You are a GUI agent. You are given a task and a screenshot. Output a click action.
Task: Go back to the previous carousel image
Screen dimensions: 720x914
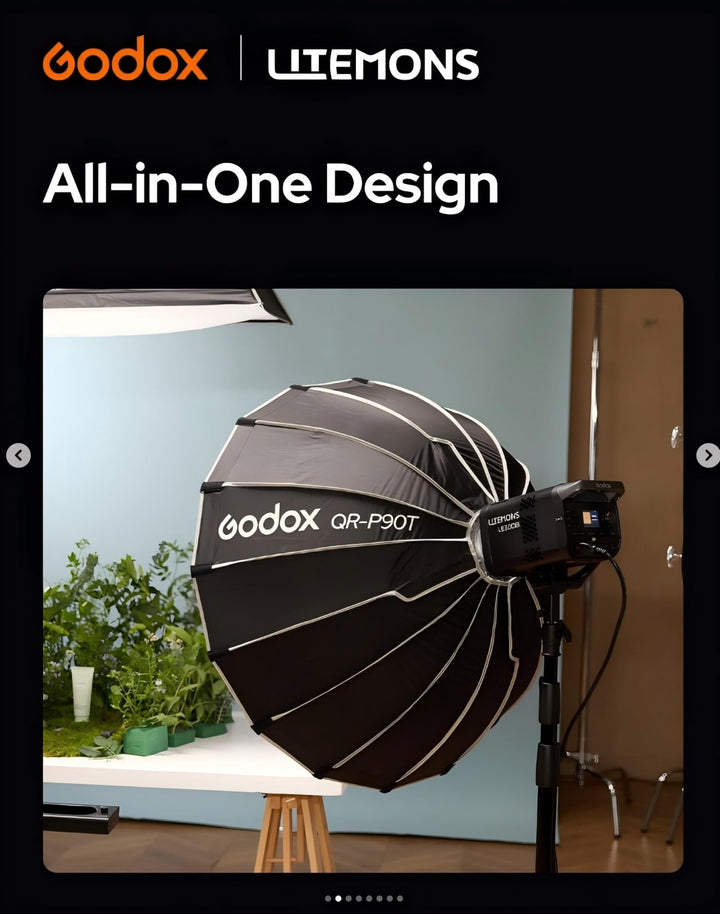[18, 456]
